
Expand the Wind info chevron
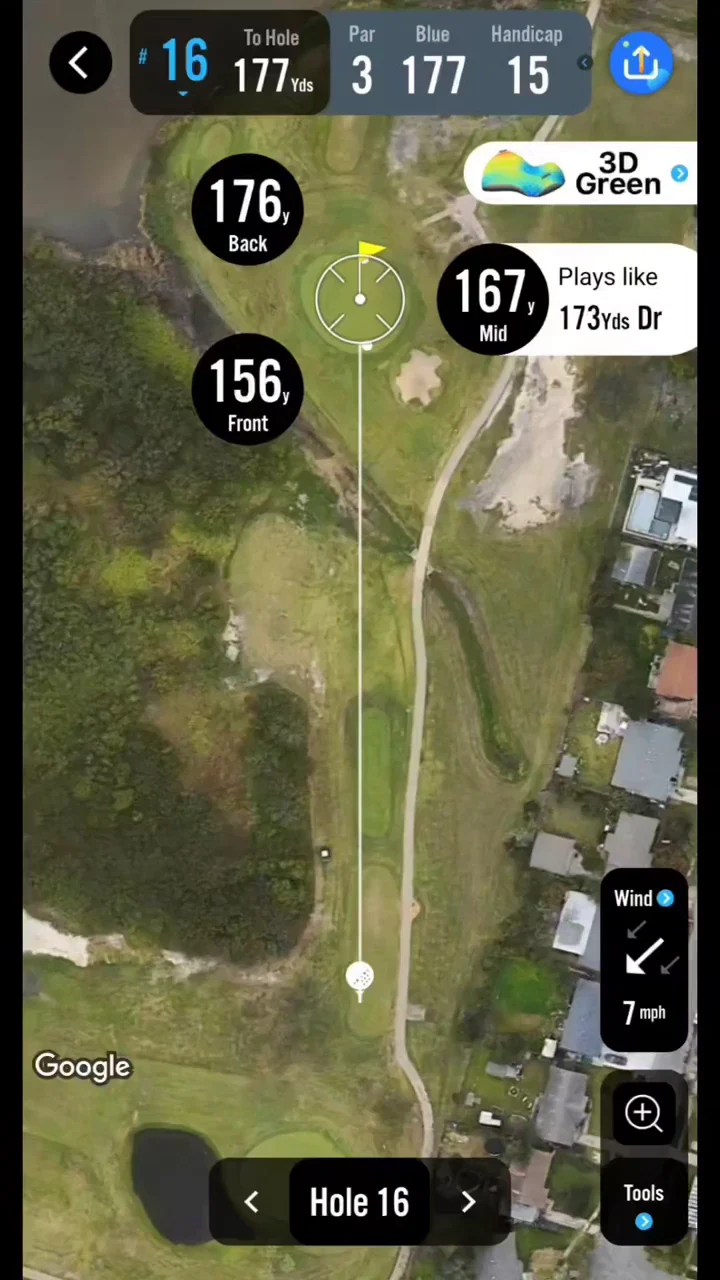tap(667, 898)
